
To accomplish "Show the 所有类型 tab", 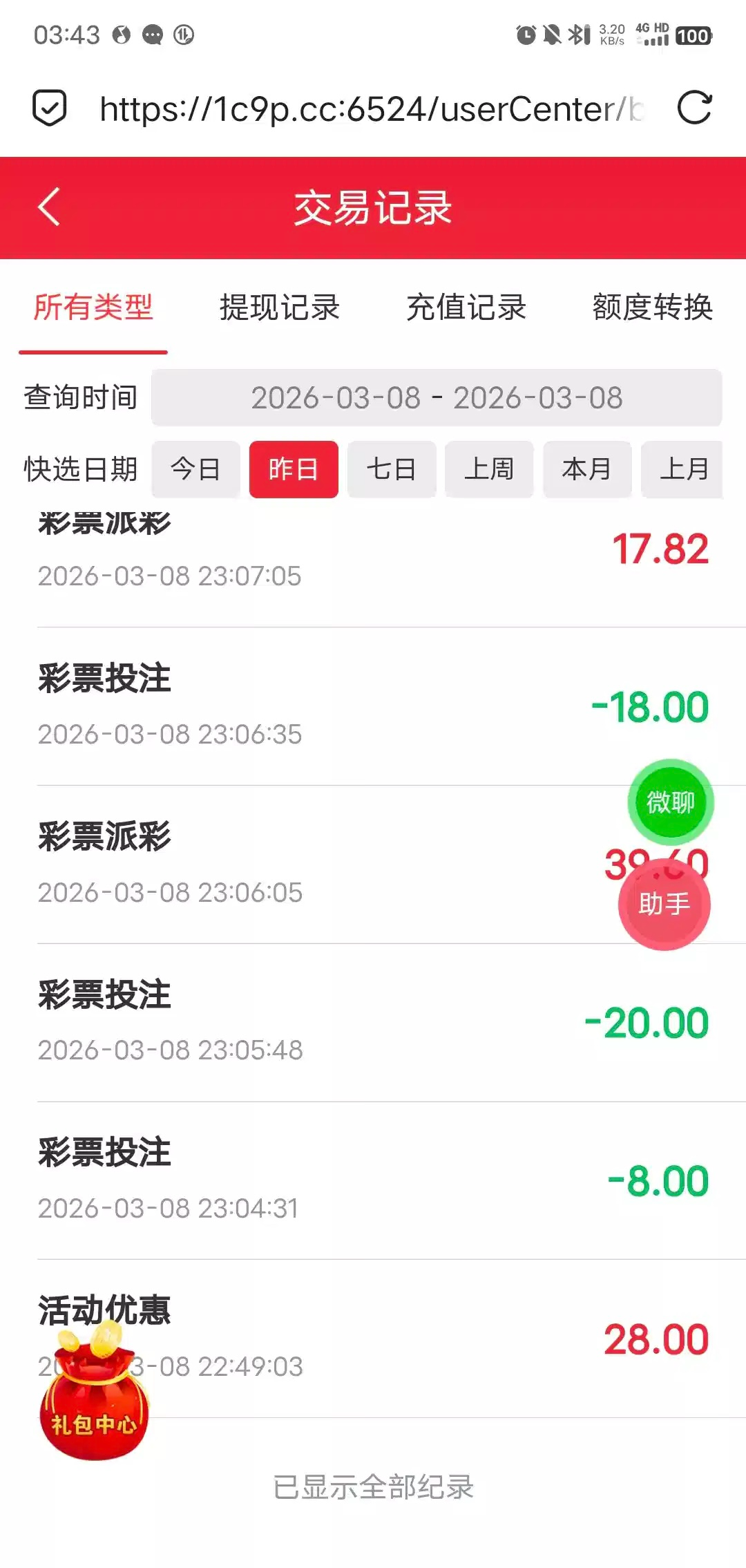I will pos(93,308).
